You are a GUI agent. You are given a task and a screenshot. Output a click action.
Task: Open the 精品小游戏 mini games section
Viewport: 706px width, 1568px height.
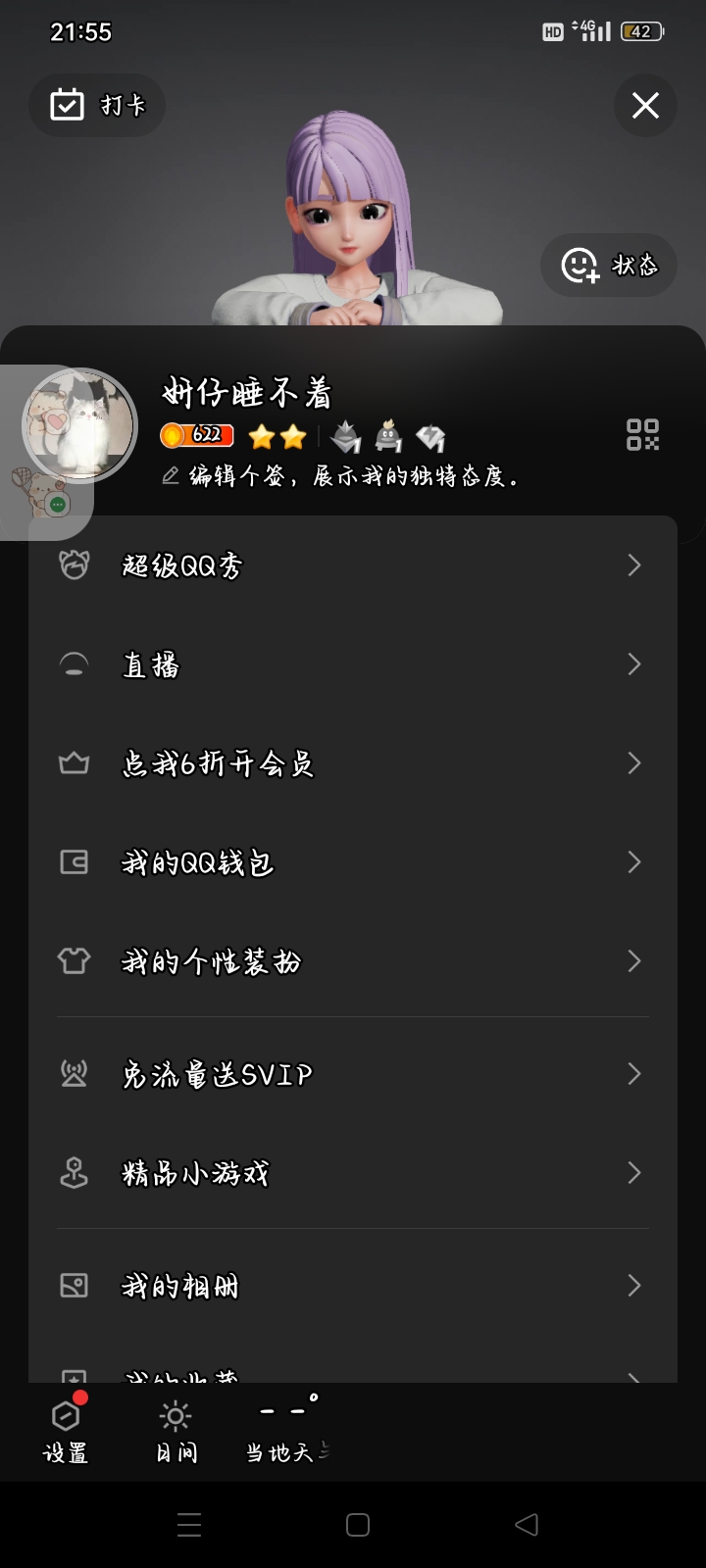[194, 1172]
